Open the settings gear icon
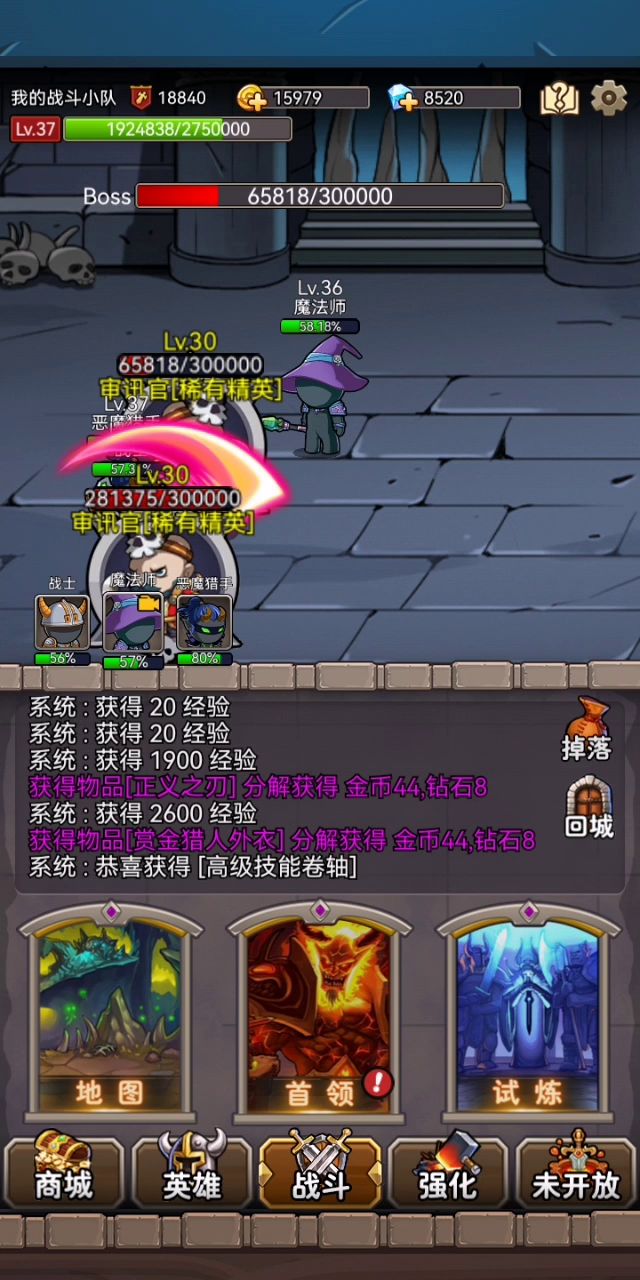640x1280 pixels. (x=609, y=98)
